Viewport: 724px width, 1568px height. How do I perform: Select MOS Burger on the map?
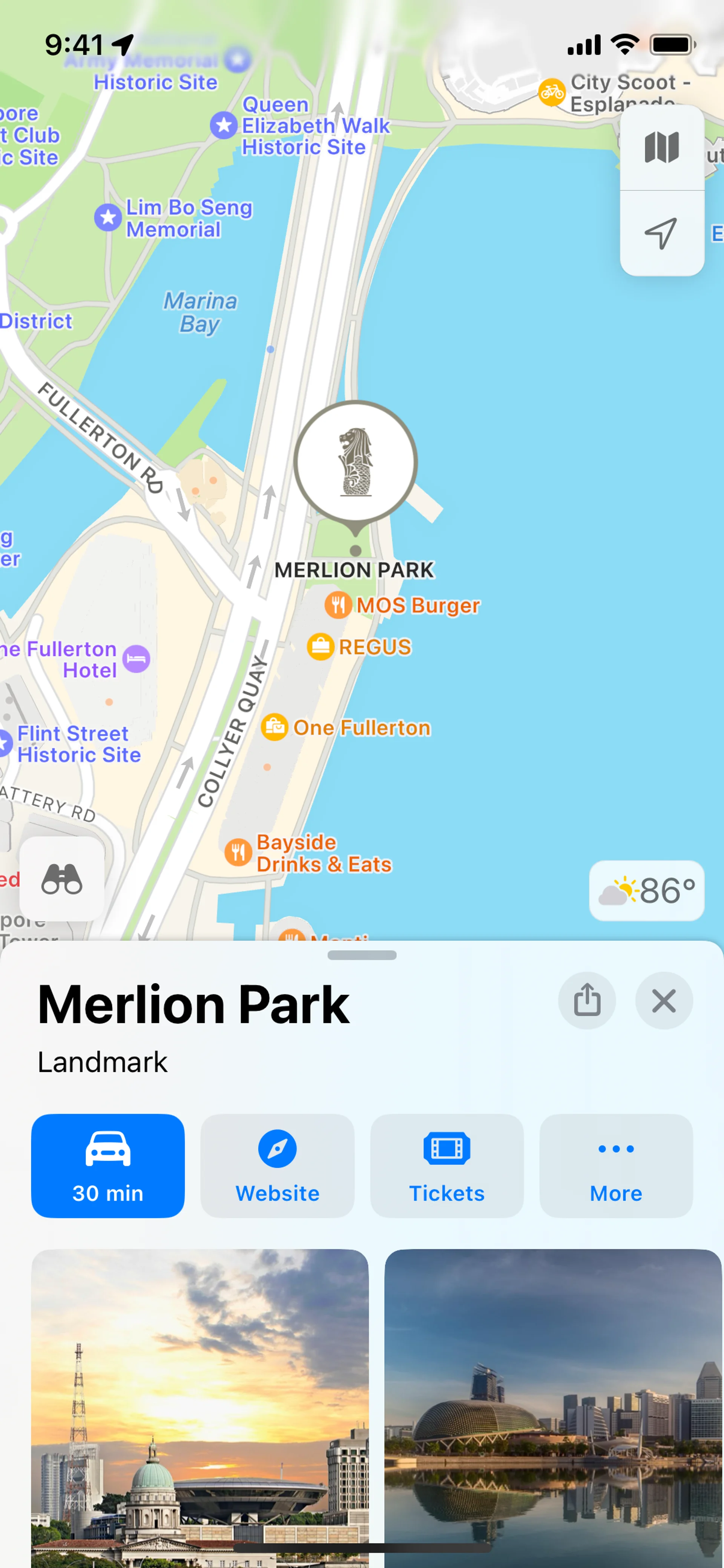[x=338, y=605]
